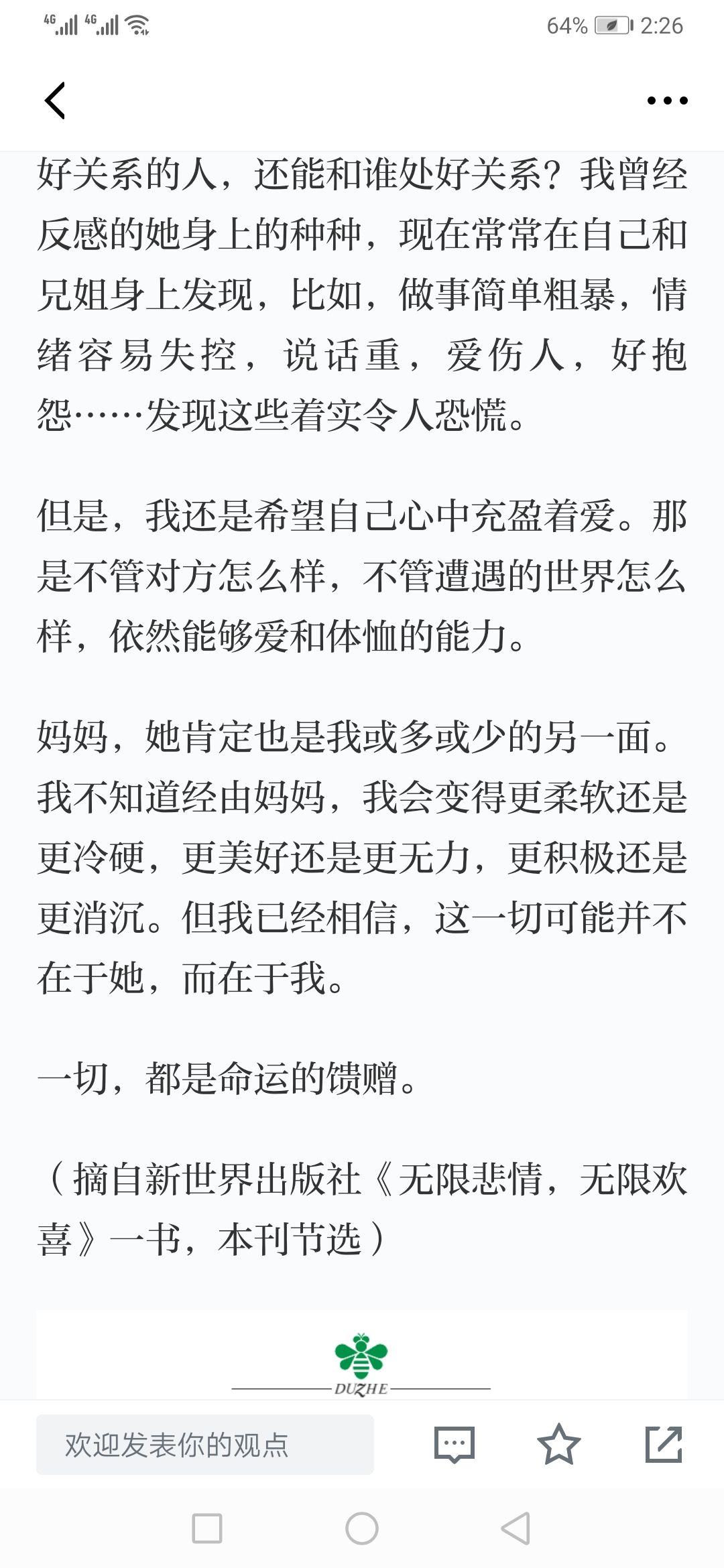Open recent apps with the square button

[207, 1528]
